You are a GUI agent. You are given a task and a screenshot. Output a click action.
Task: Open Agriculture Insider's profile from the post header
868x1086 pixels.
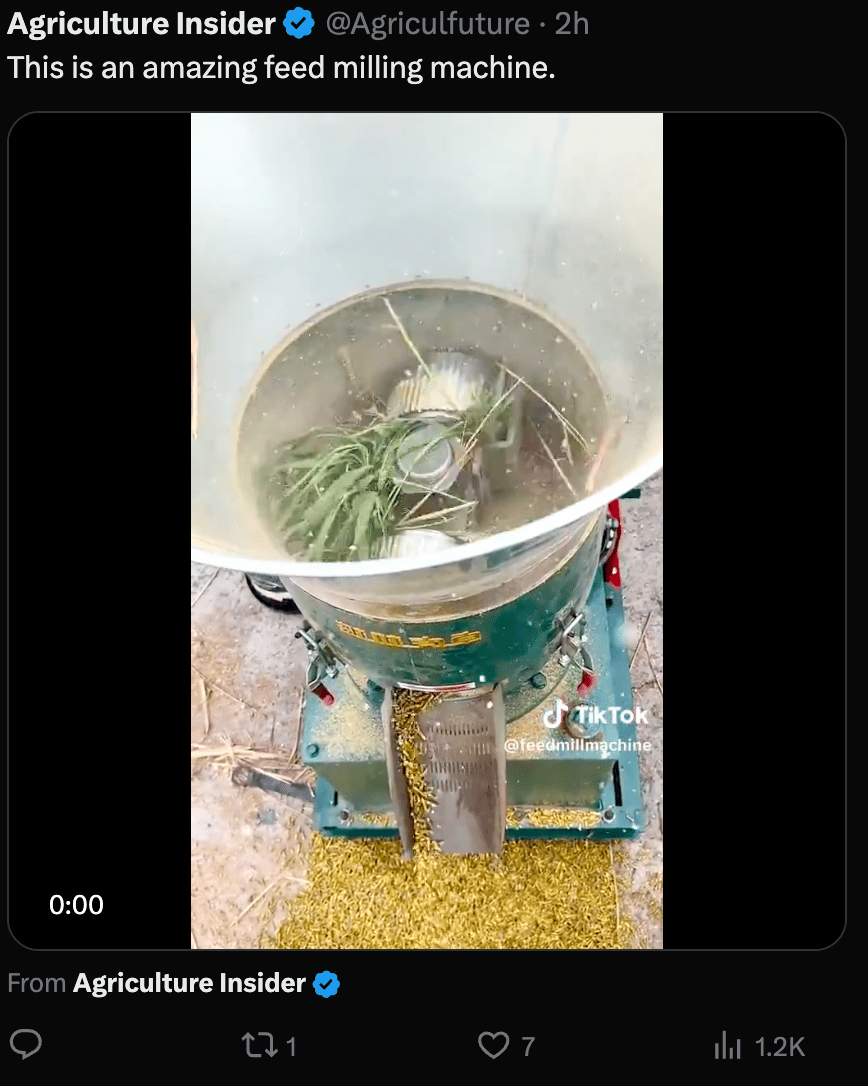[x=141, y=23]
